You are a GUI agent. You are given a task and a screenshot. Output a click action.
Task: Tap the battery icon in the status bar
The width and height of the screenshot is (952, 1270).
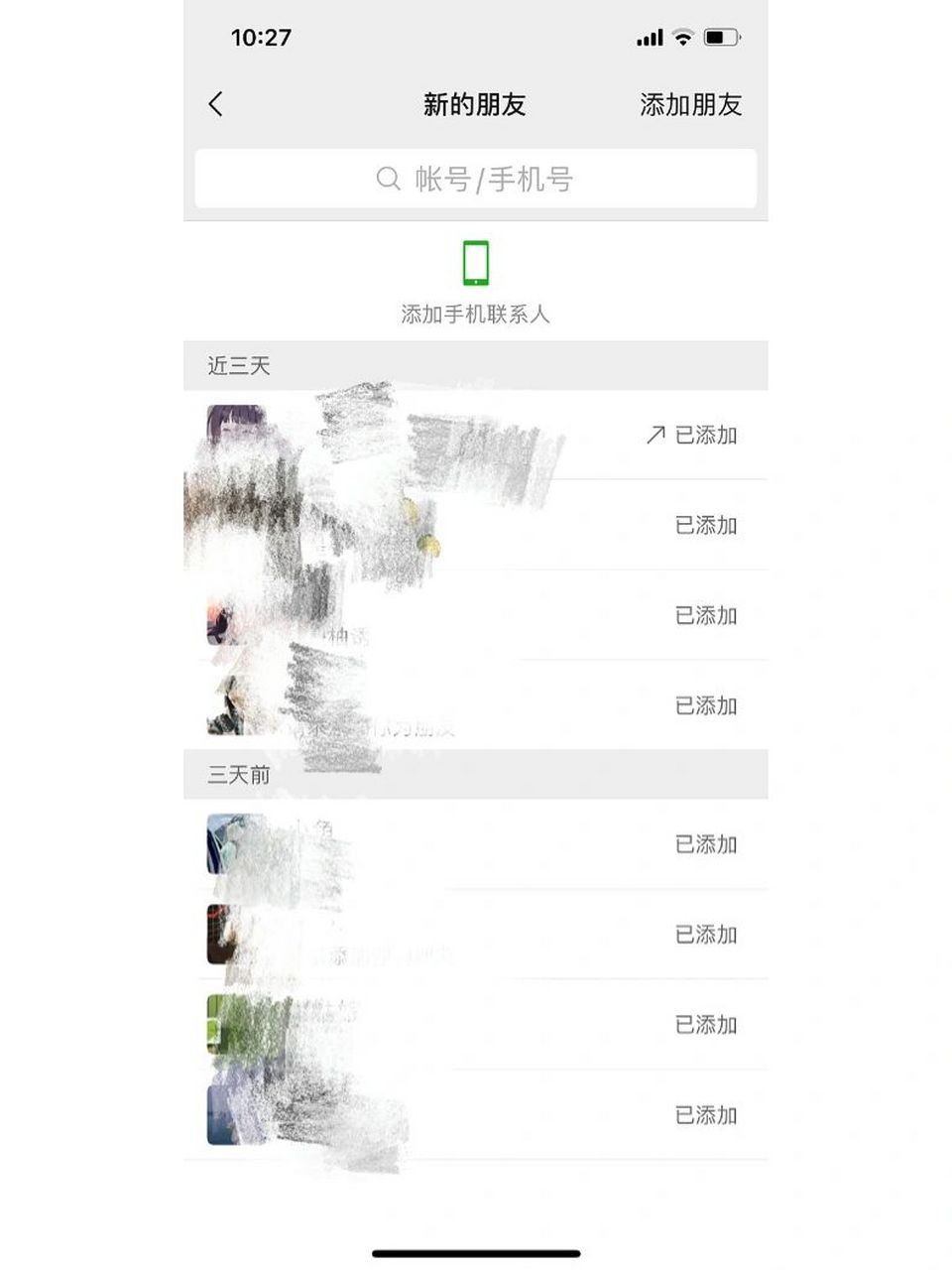tap(719, 36)
